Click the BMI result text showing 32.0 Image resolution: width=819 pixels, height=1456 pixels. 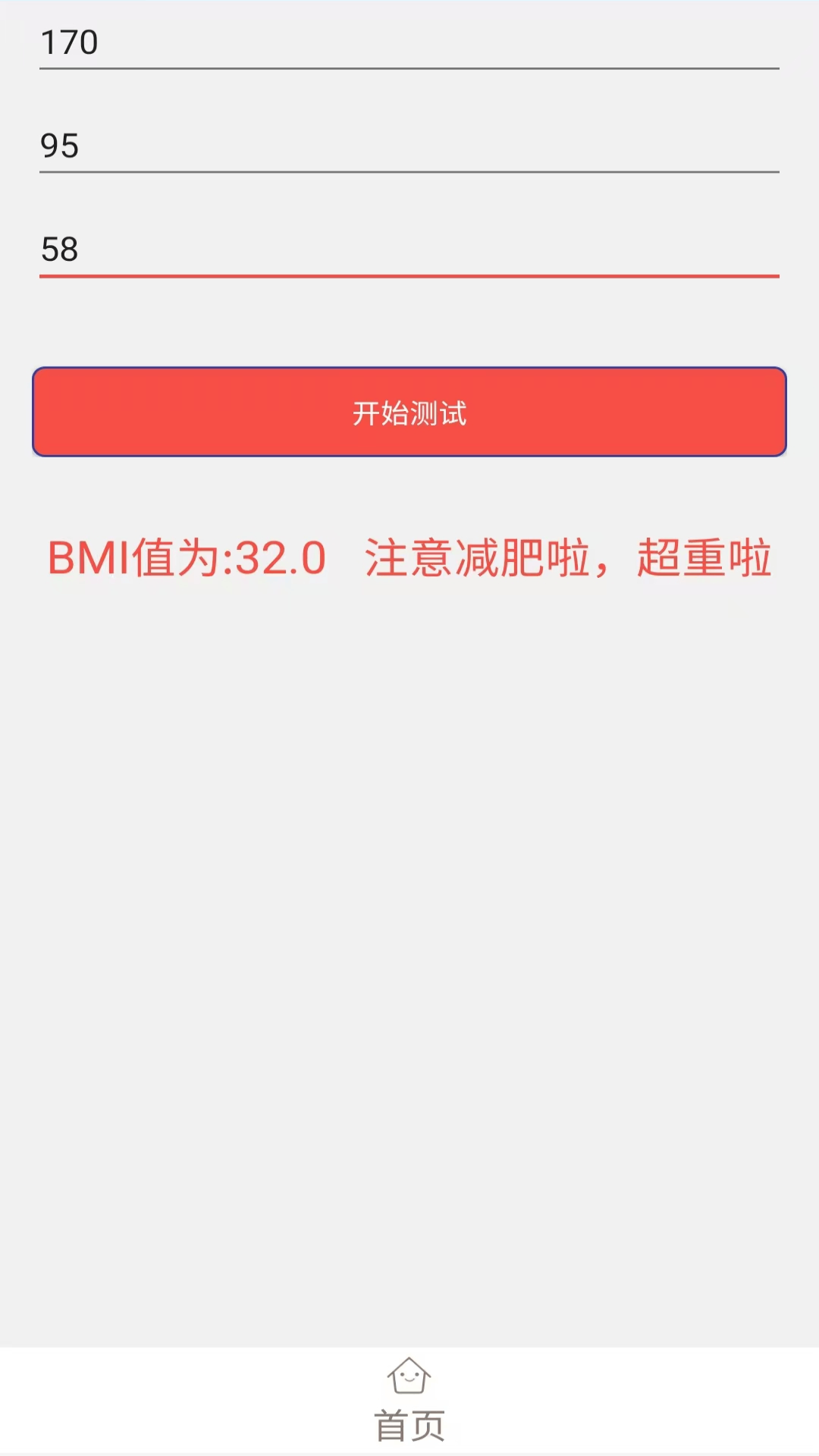(186, 559)
